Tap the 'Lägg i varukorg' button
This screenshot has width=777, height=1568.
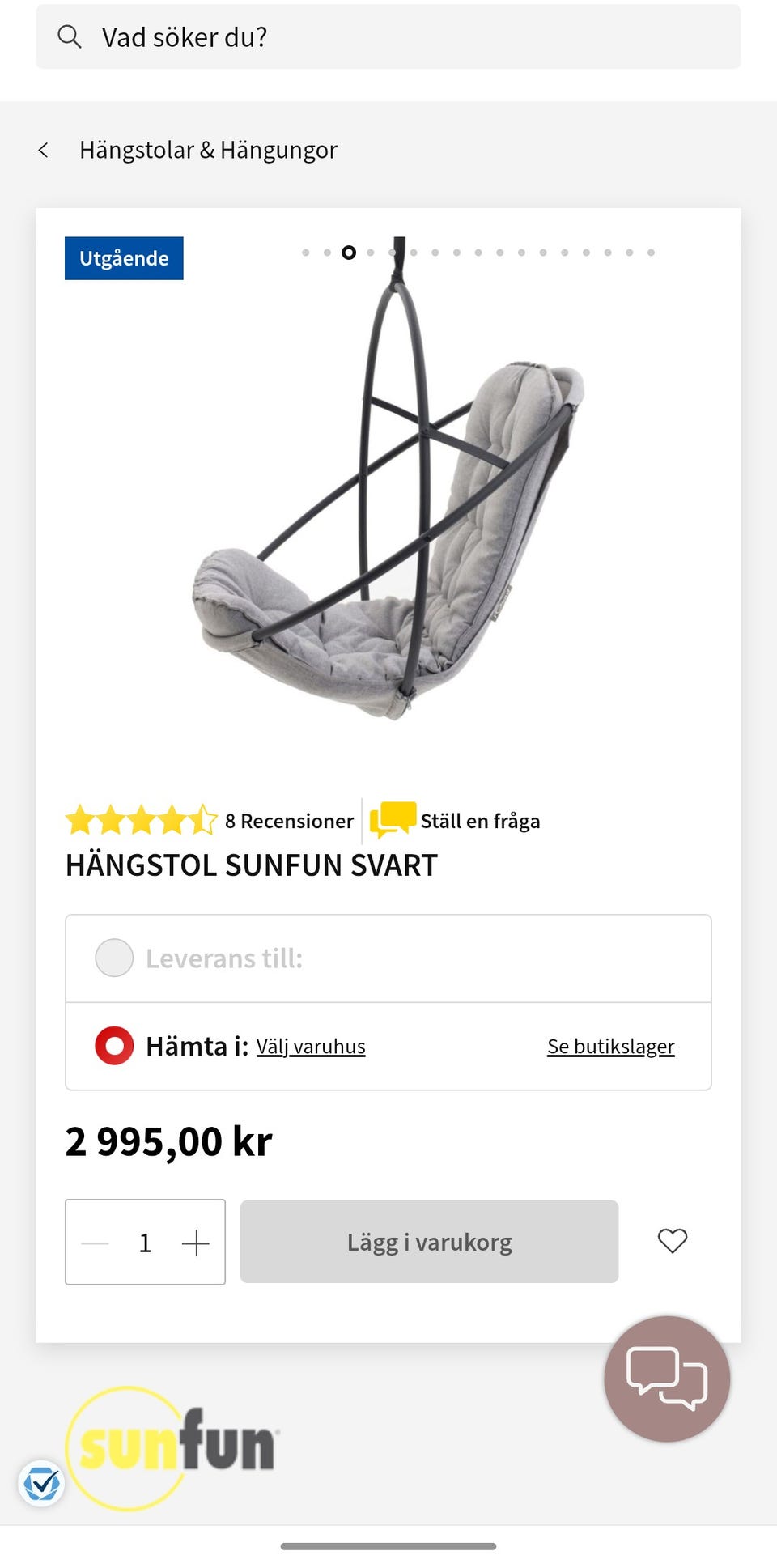click(x=429, y=1242)
